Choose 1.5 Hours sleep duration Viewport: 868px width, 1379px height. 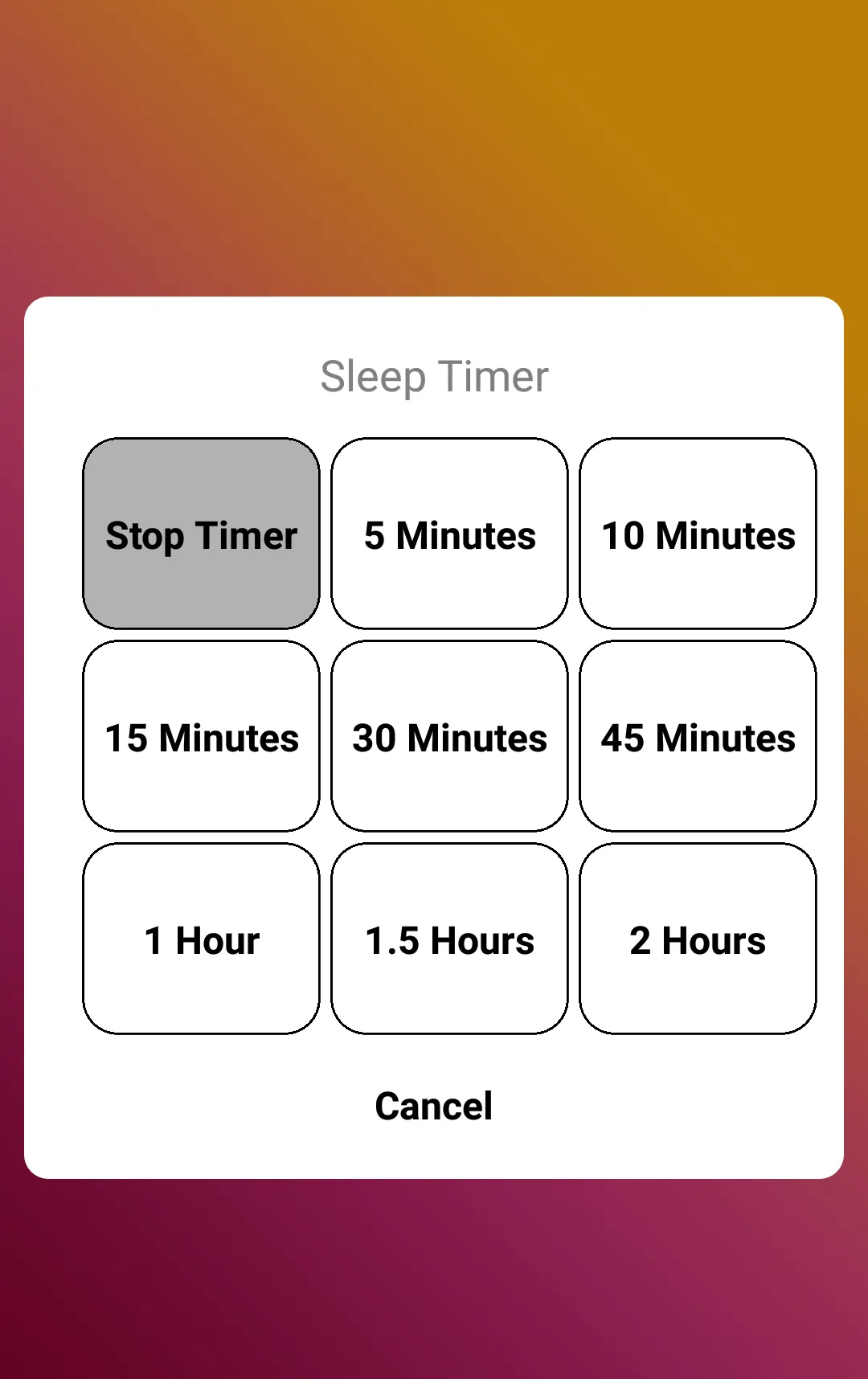[449, 939]
